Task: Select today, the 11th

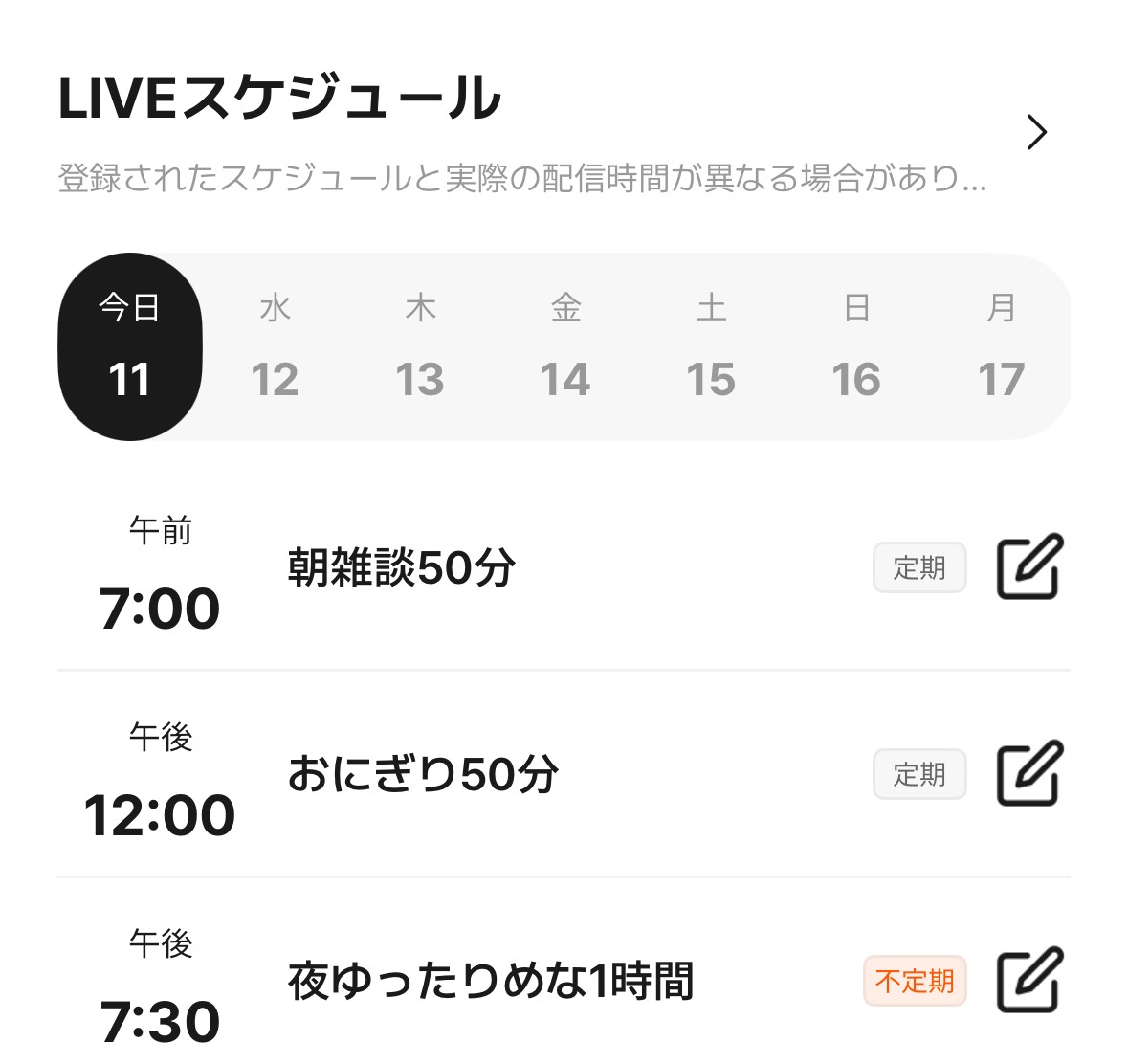Action: pyautogui.click(x=130, y=346)
